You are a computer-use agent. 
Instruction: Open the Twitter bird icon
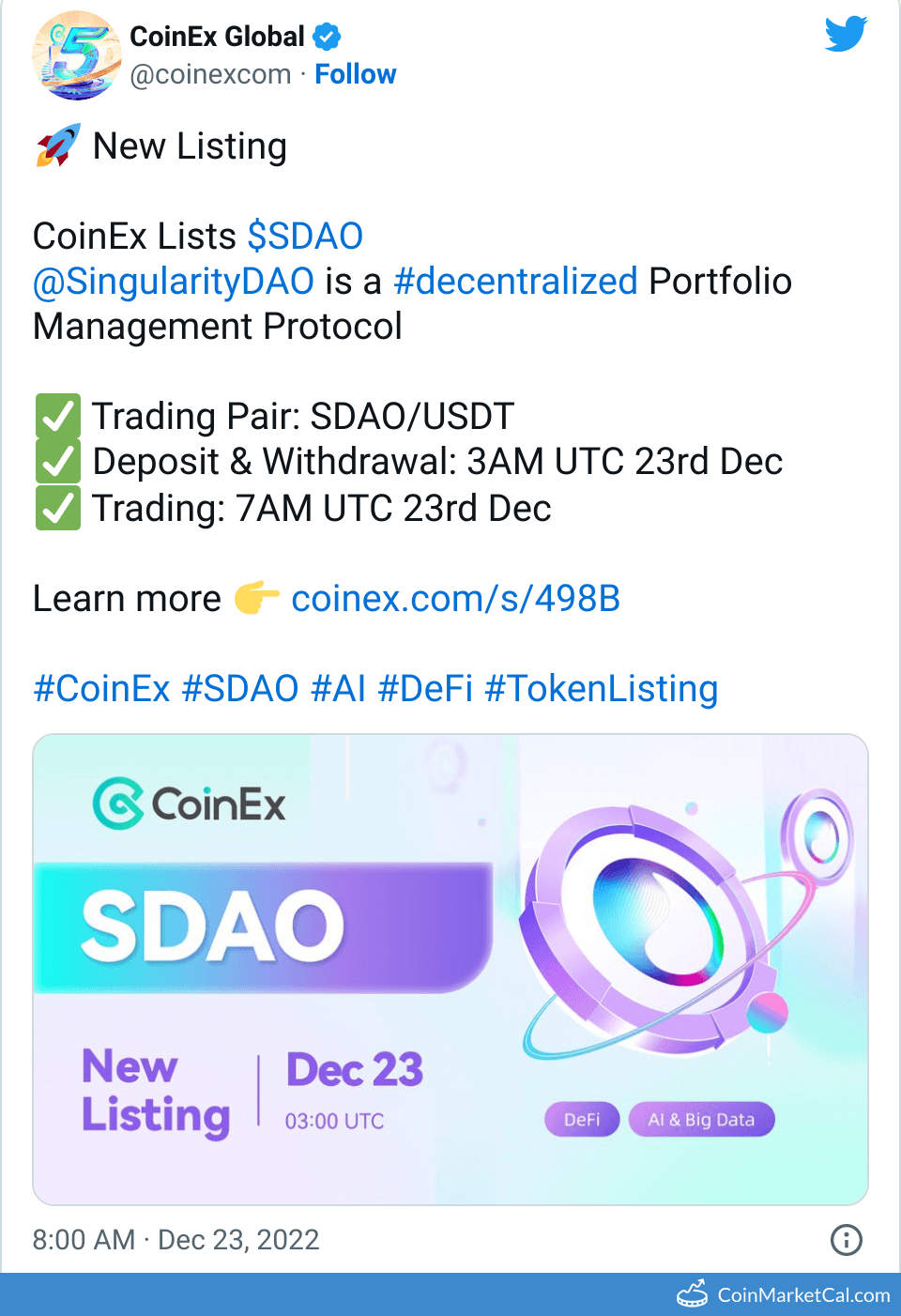(x=846, y=35)
